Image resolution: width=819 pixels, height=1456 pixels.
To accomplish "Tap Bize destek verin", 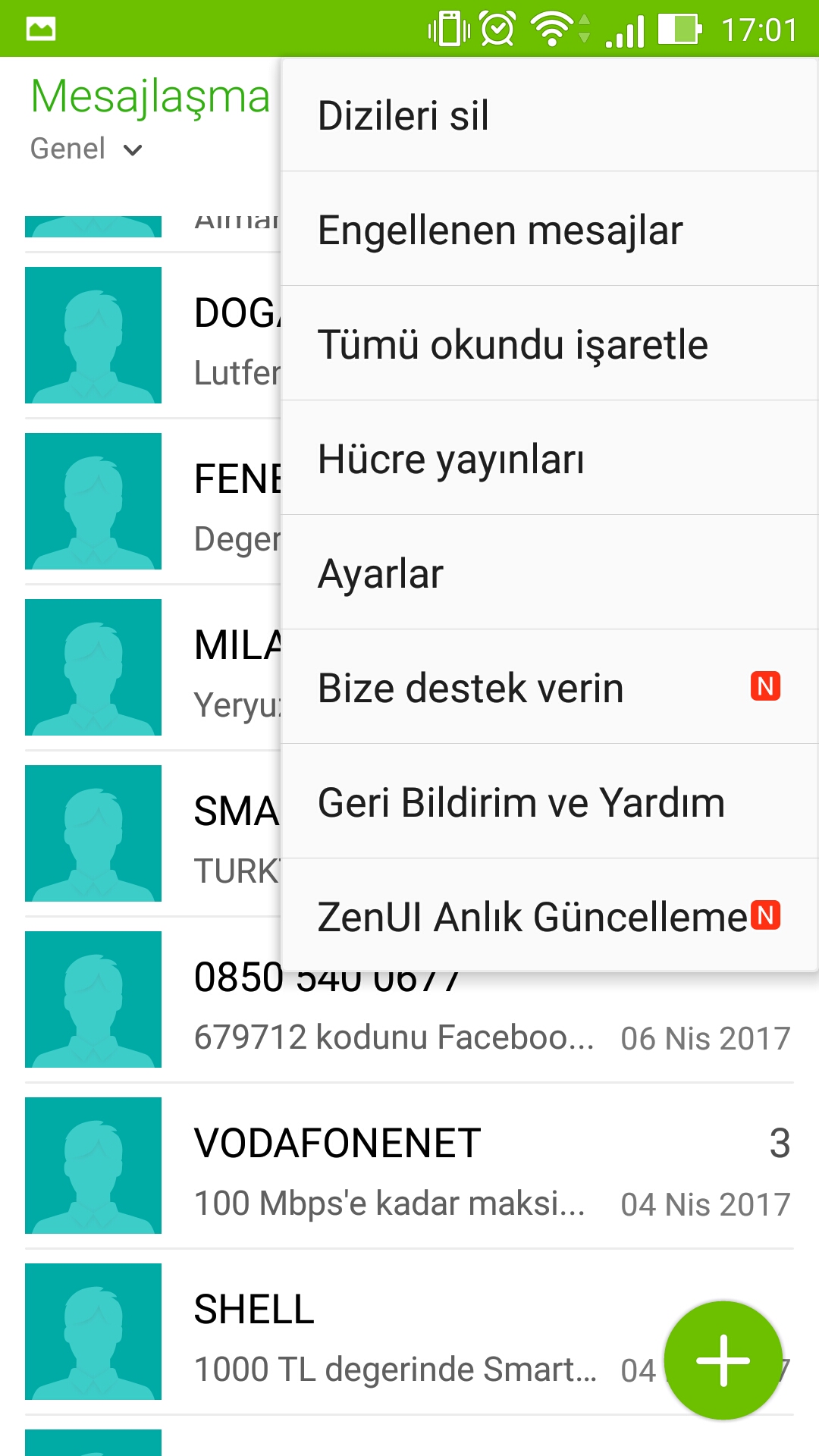I will [x=549, y=688].
